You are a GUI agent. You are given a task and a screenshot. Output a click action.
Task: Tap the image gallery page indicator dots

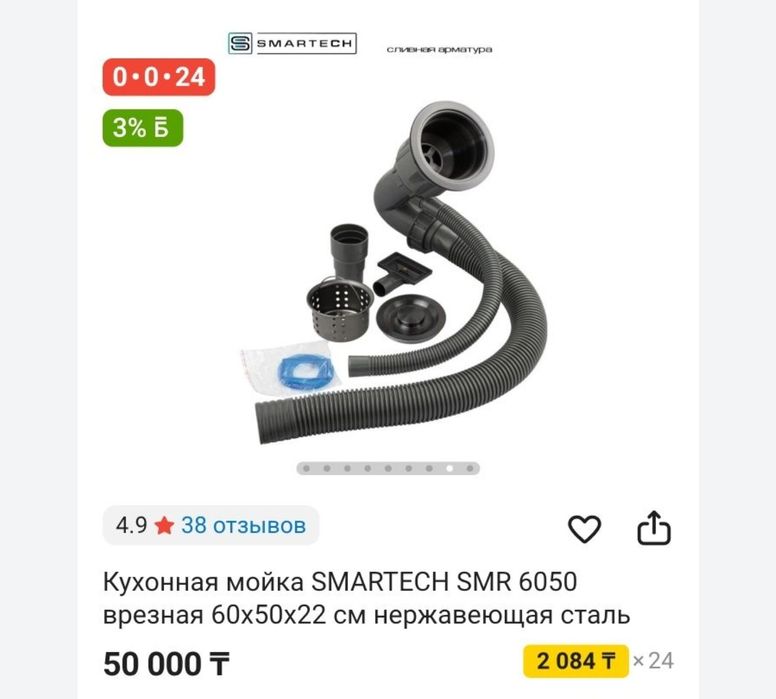pos(388,468)
